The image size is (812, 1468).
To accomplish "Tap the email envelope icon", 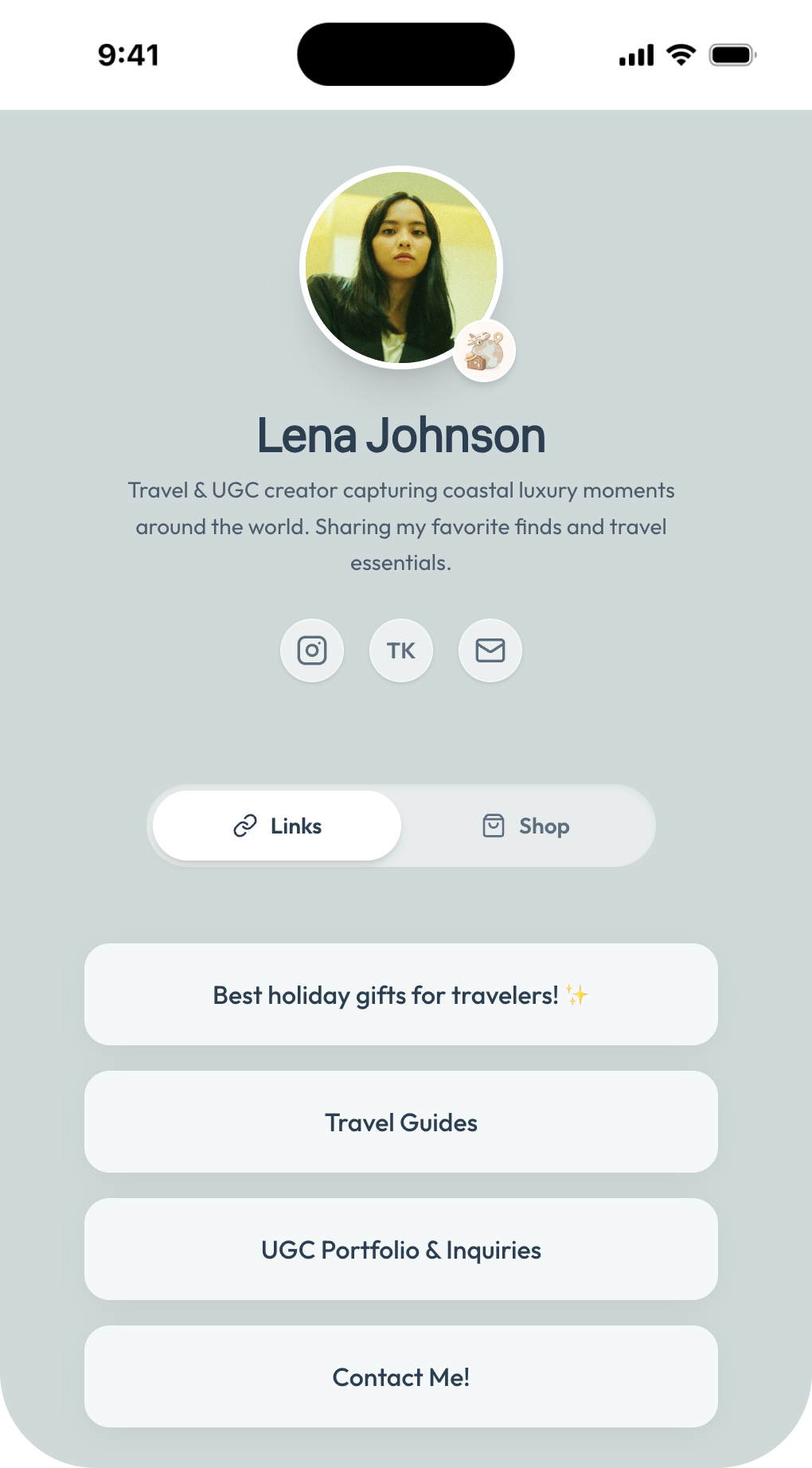I will pos(490,650).
